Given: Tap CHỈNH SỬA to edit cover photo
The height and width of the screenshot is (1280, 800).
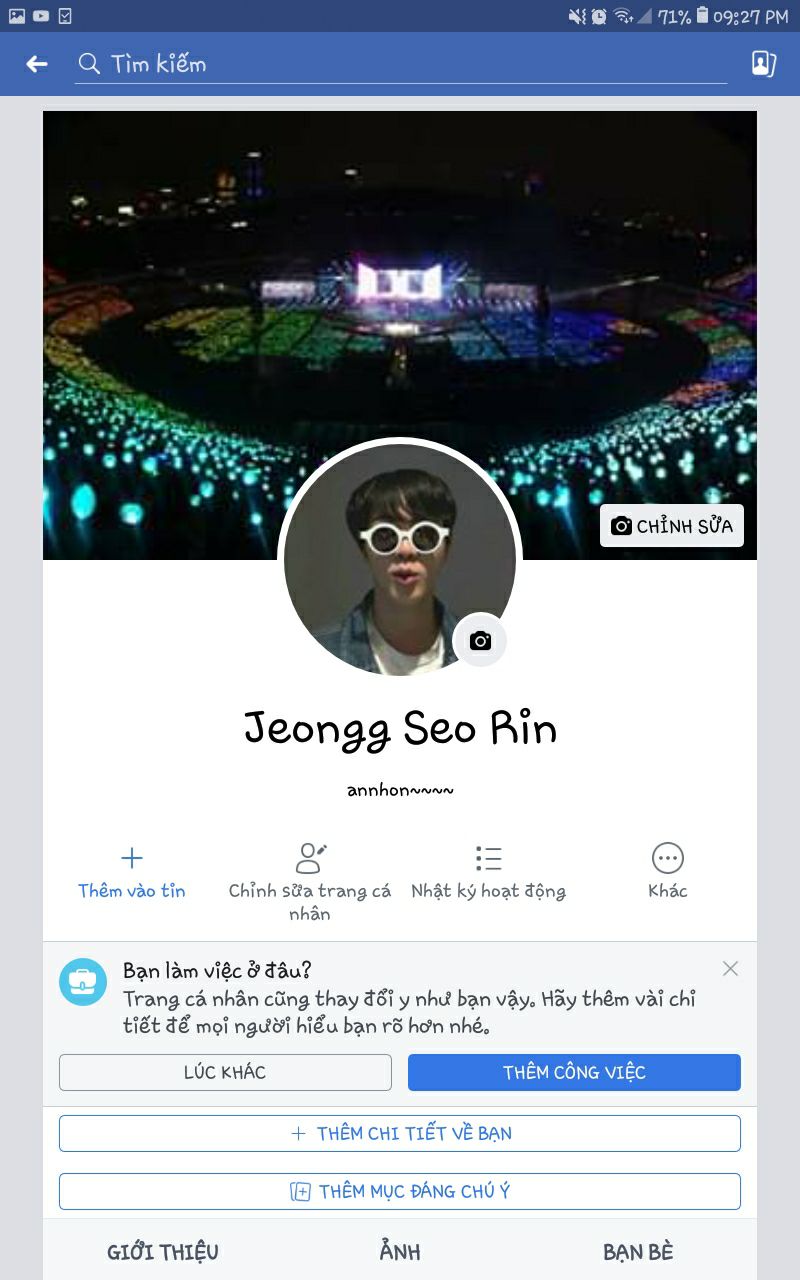Looking at the screenshot, I should [x=672, y=526].
